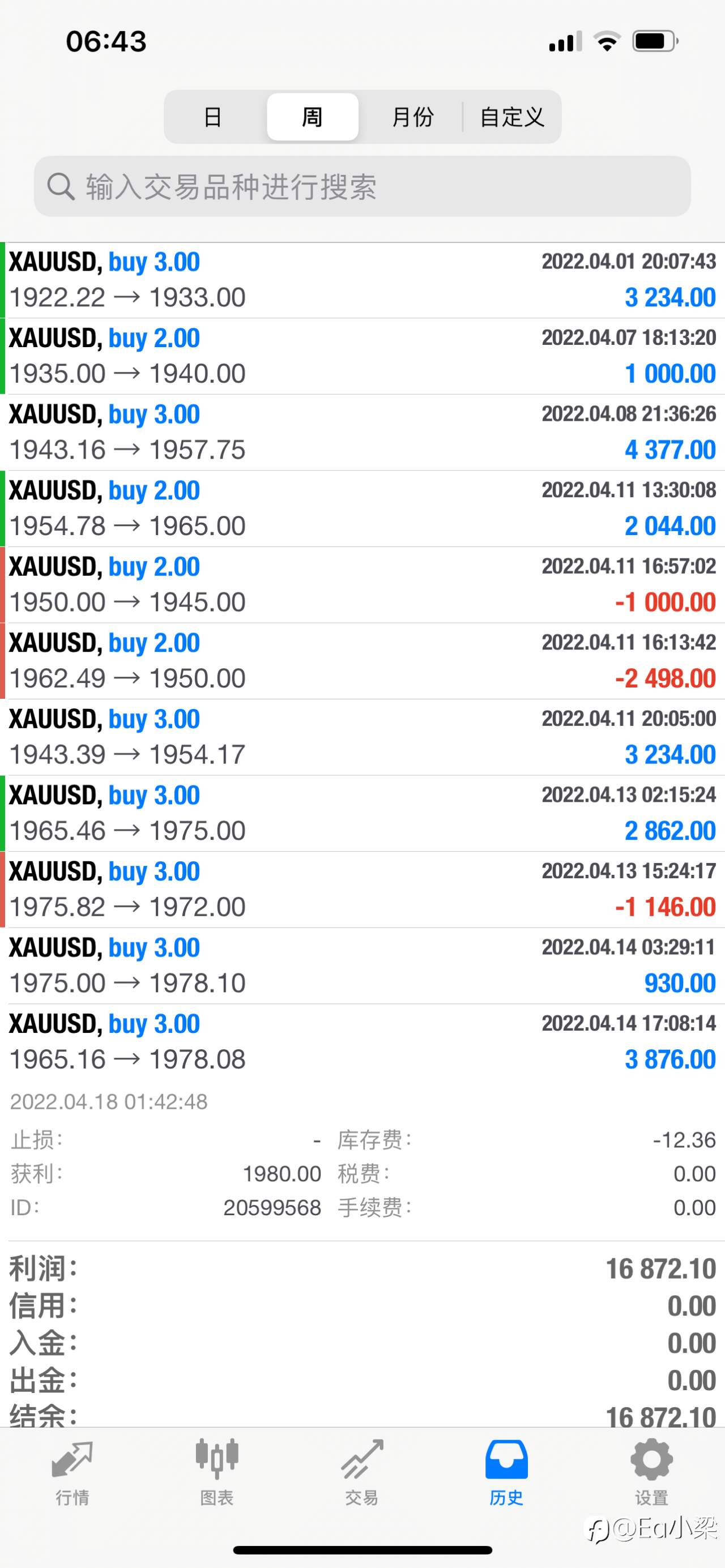Tap the symbol search field

(362, 186)
